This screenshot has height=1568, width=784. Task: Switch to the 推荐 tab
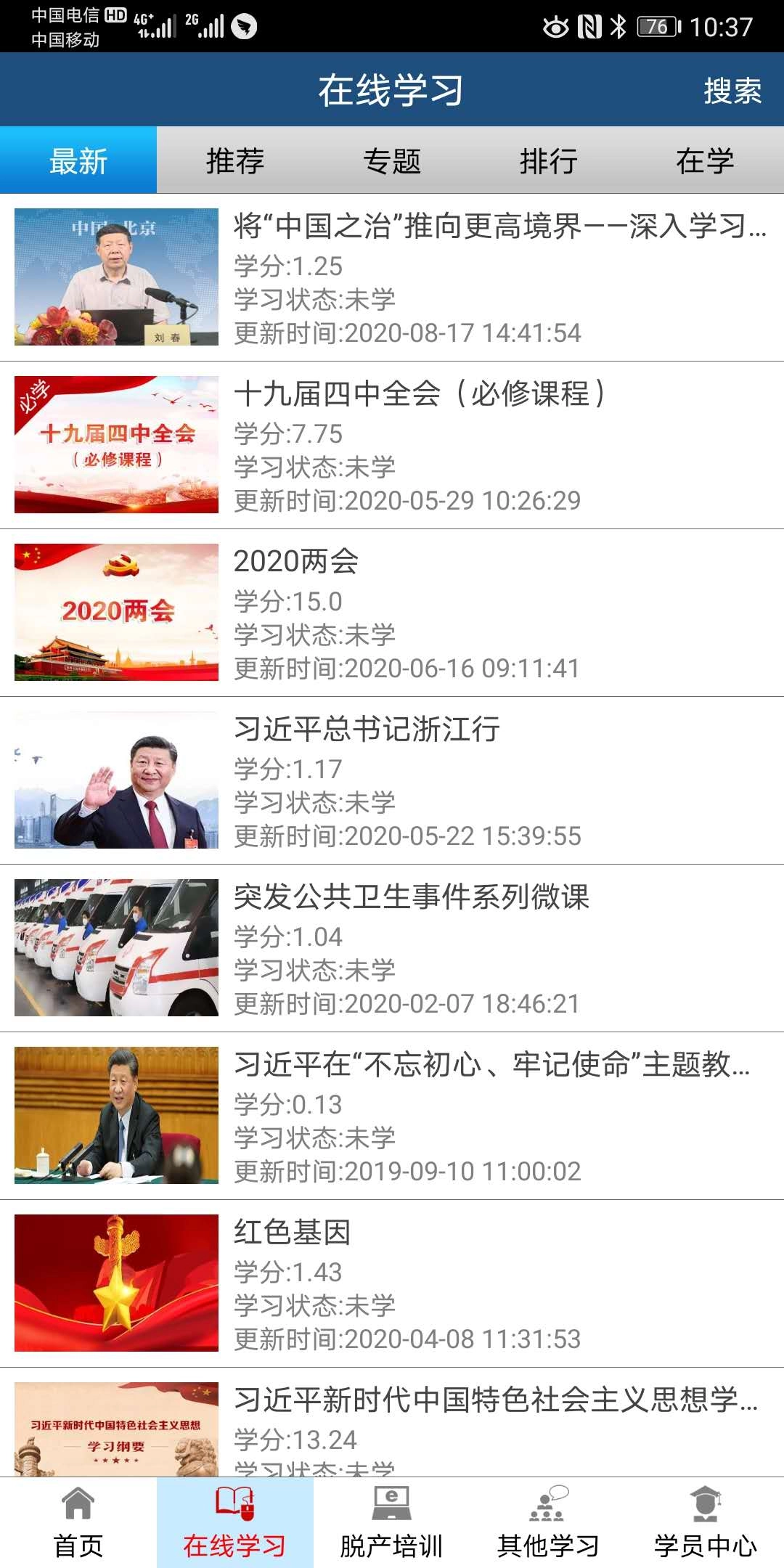[234, 161]
